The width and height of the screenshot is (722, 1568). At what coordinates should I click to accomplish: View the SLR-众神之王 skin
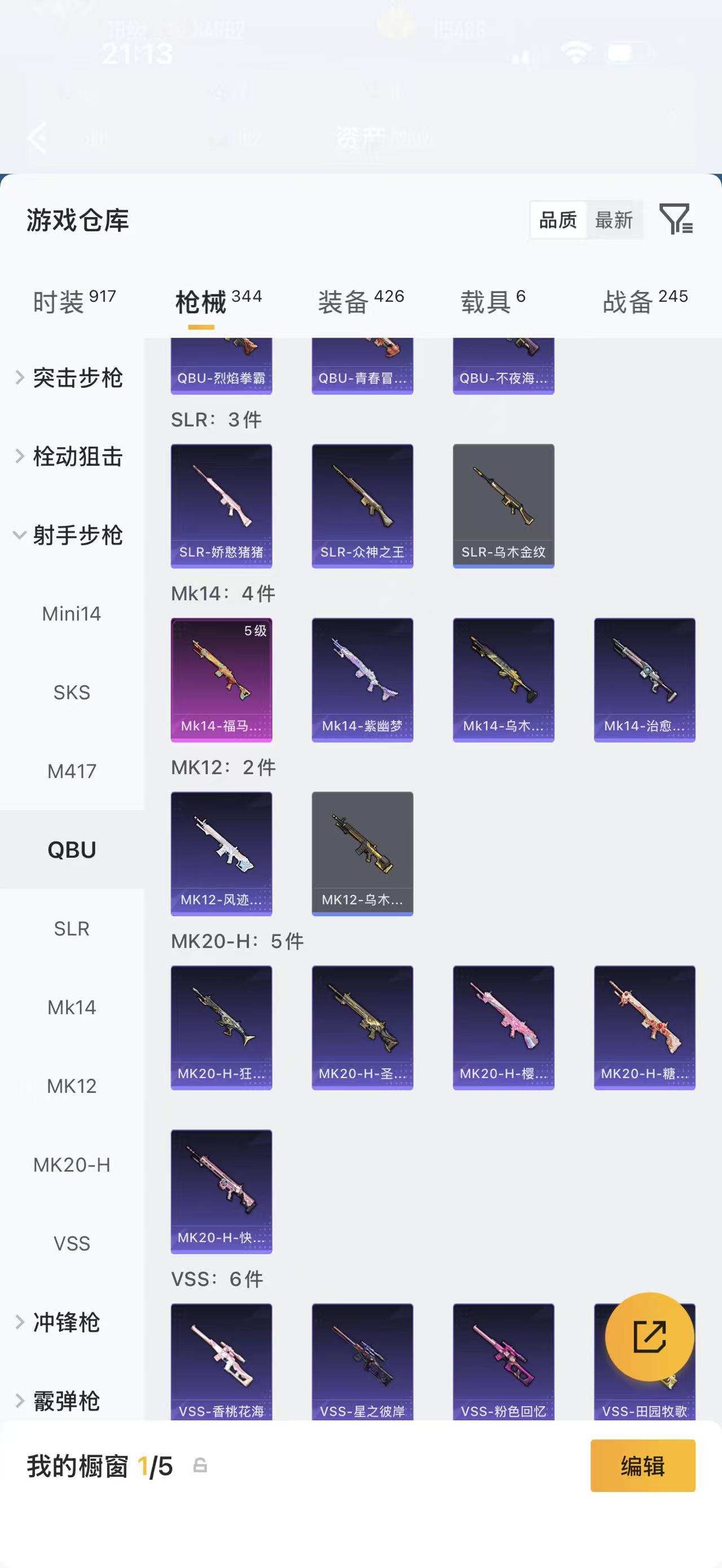(x=362, y=506)
